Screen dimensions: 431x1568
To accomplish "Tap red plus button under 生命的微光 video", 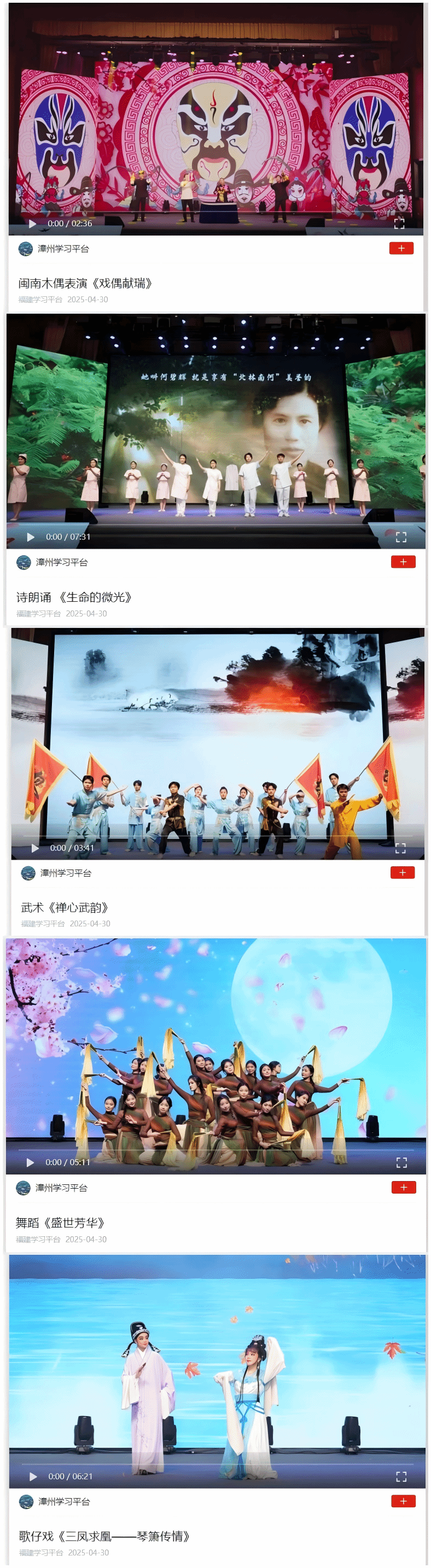I will pyautogui.click(x=403, y=562).
